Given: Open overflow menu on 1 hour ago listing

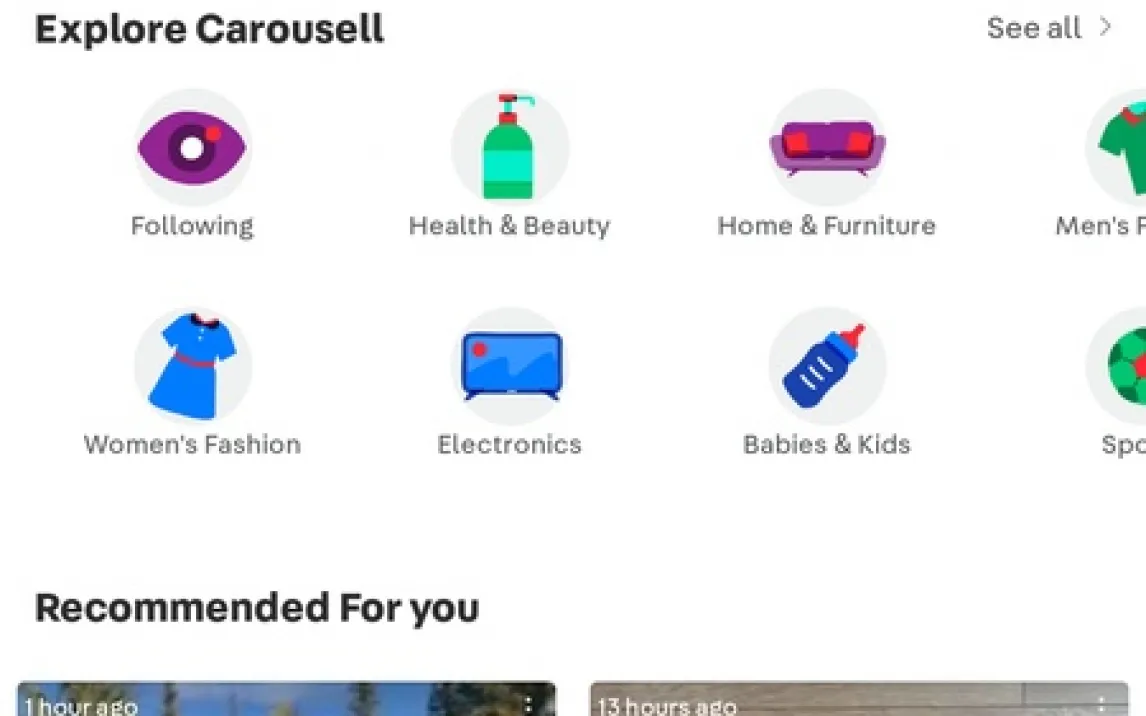Looking at the screenshot, I should click(528, 705).
